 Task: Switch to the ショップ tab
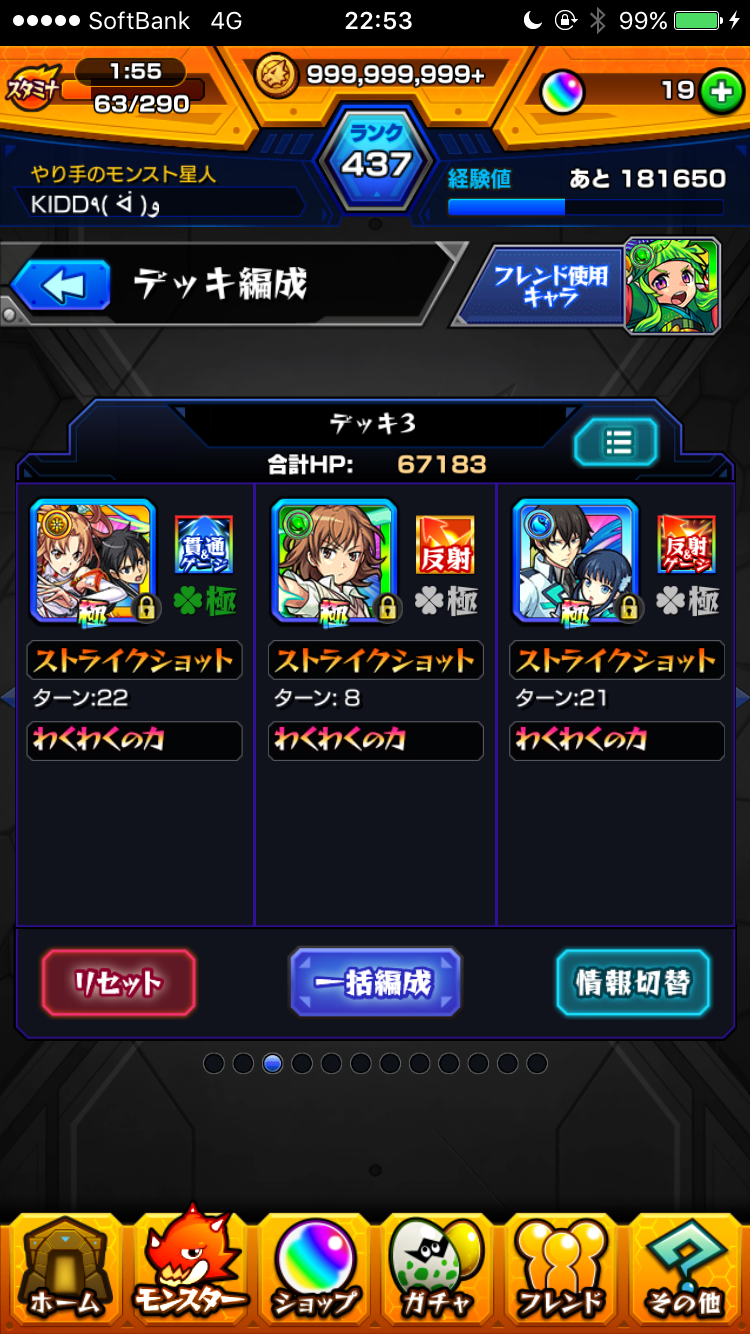(314, 1270)
